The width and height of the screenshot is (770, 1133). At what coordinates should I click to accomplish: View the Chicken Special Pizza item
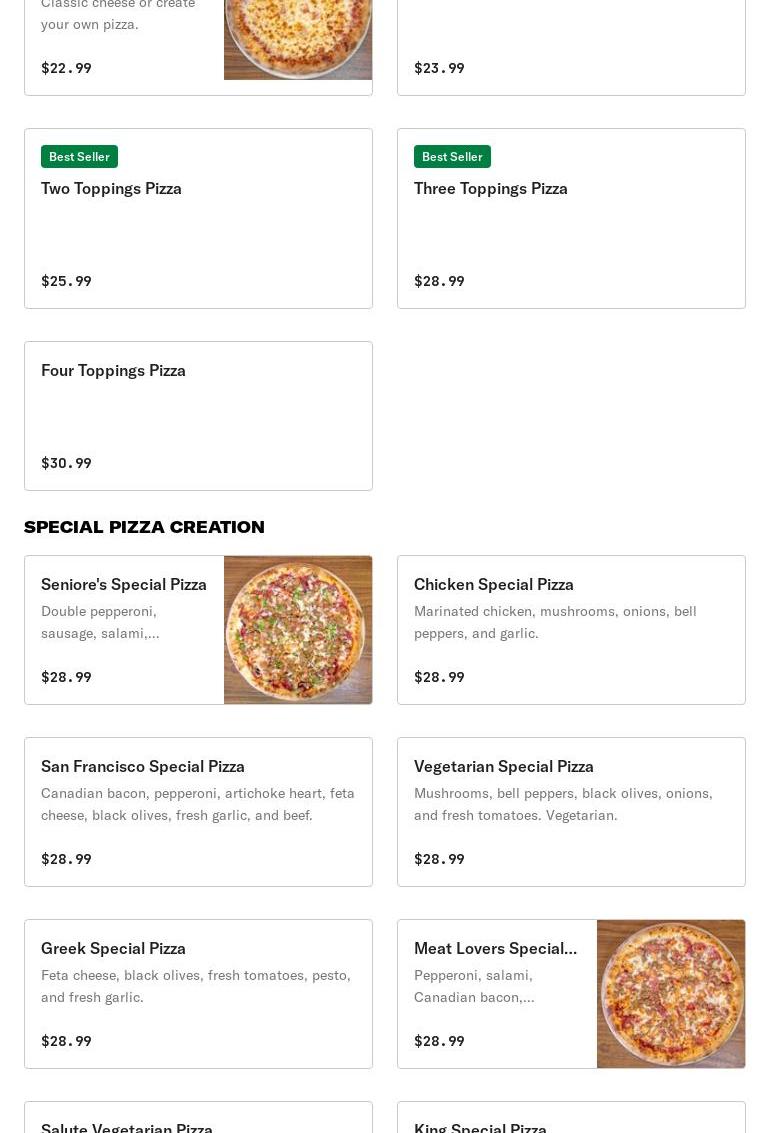click(571, 630)
